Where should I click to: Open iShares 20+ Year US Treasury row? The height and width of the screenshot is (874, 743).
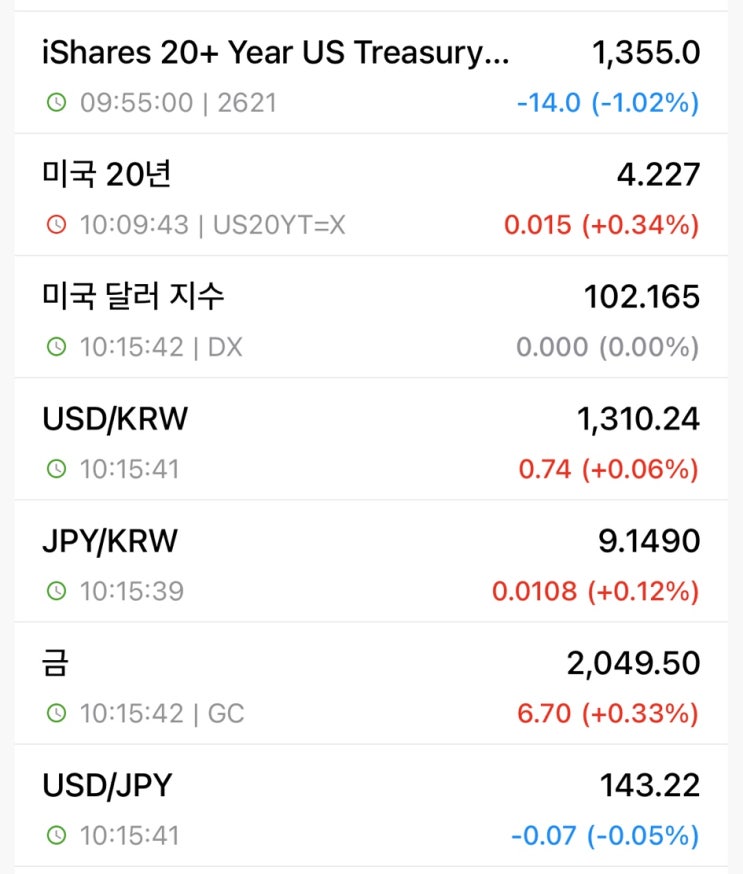(371, 74)
